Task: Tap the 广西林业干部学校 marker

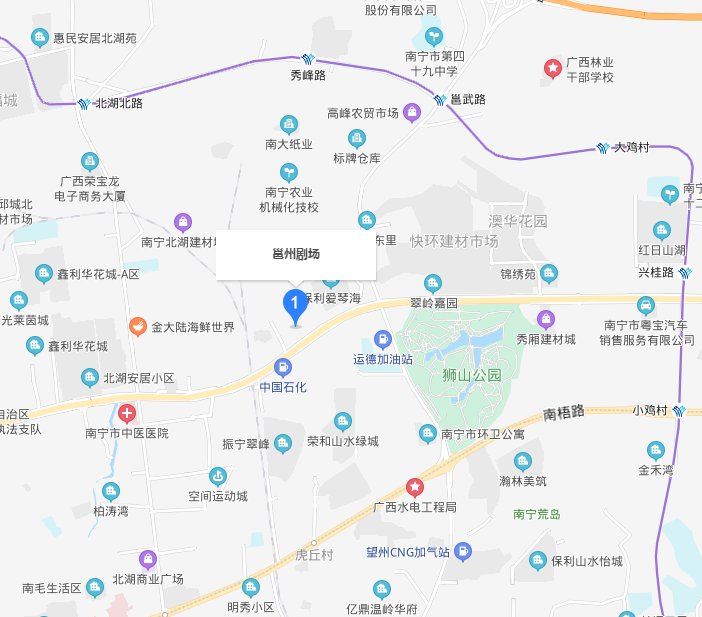Action: point(553,69)
